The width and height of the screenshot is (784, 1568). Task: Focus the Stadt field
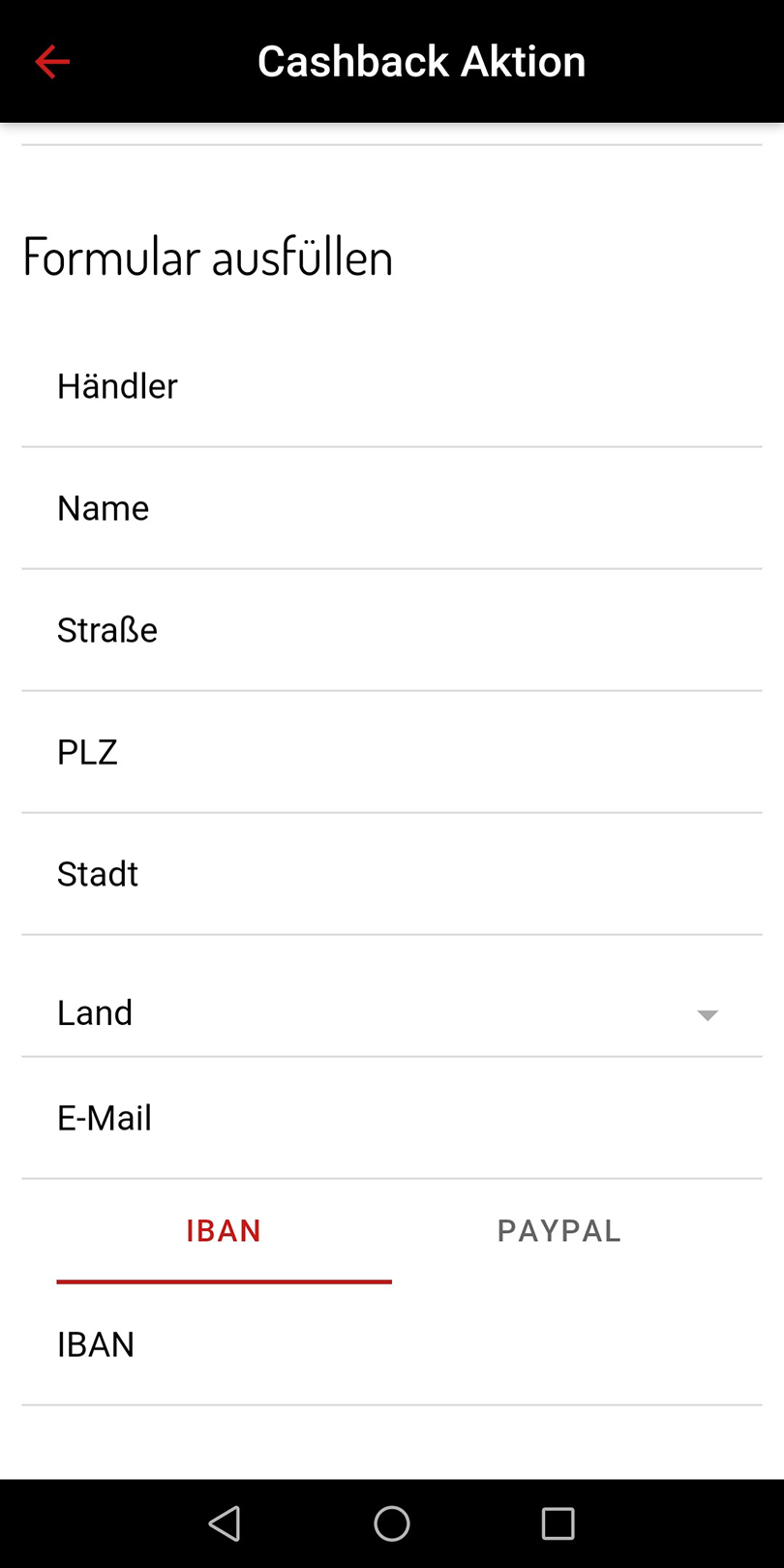pos(392,875)
